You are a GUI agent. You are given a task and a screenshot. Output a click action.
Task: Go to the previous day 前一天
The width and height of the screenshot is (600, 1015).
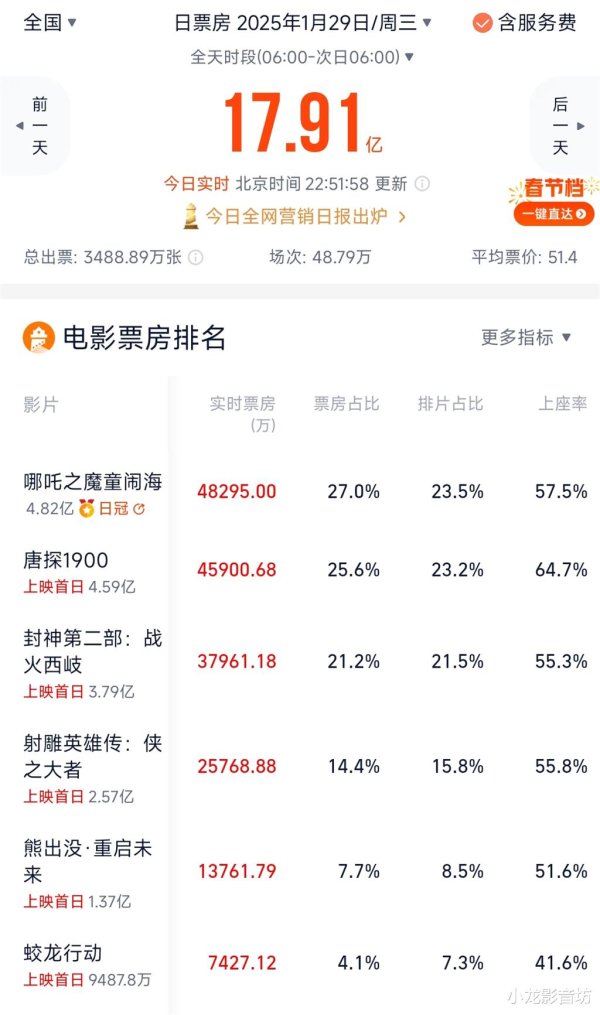click(x=38, y=125)
